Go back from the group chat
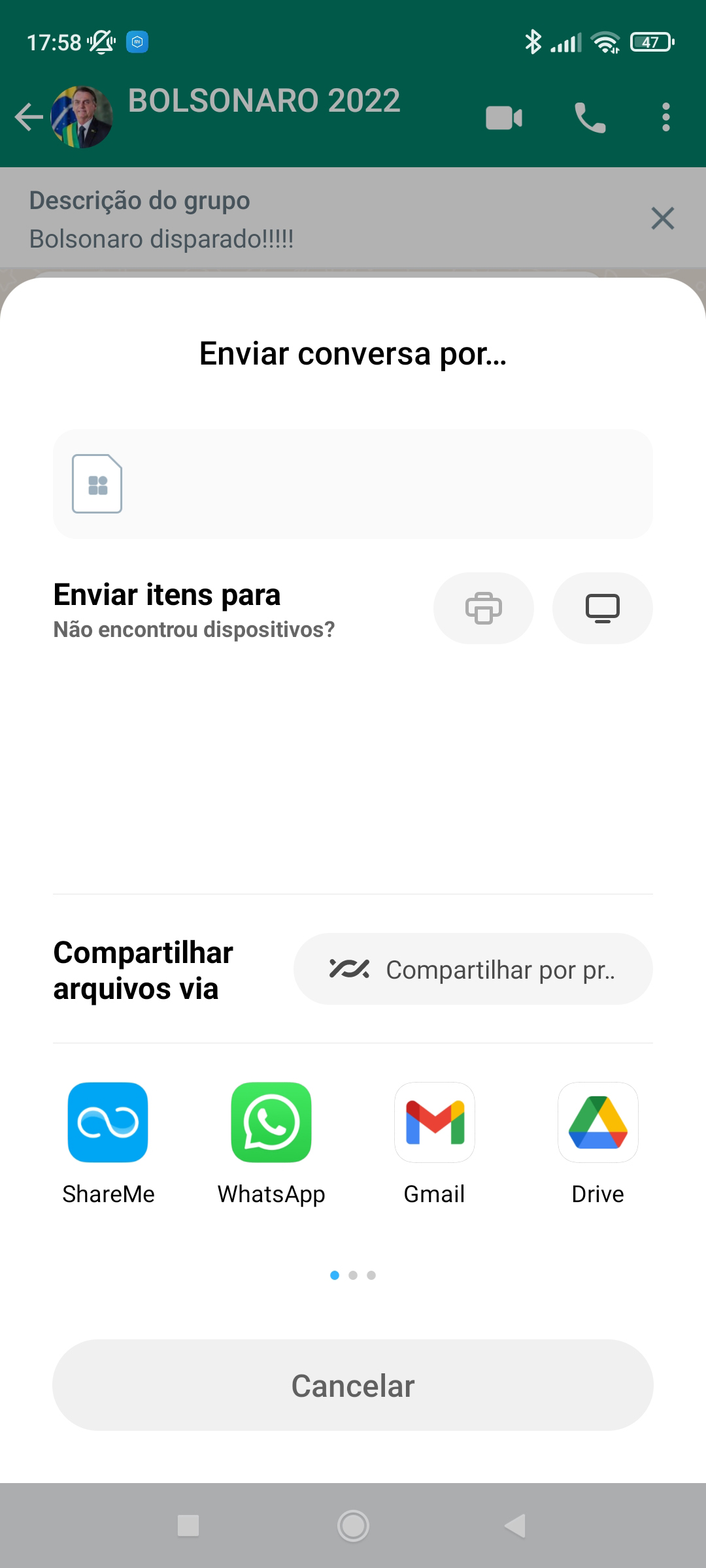Screen dimensions: 706x1568 click(28, 118)
